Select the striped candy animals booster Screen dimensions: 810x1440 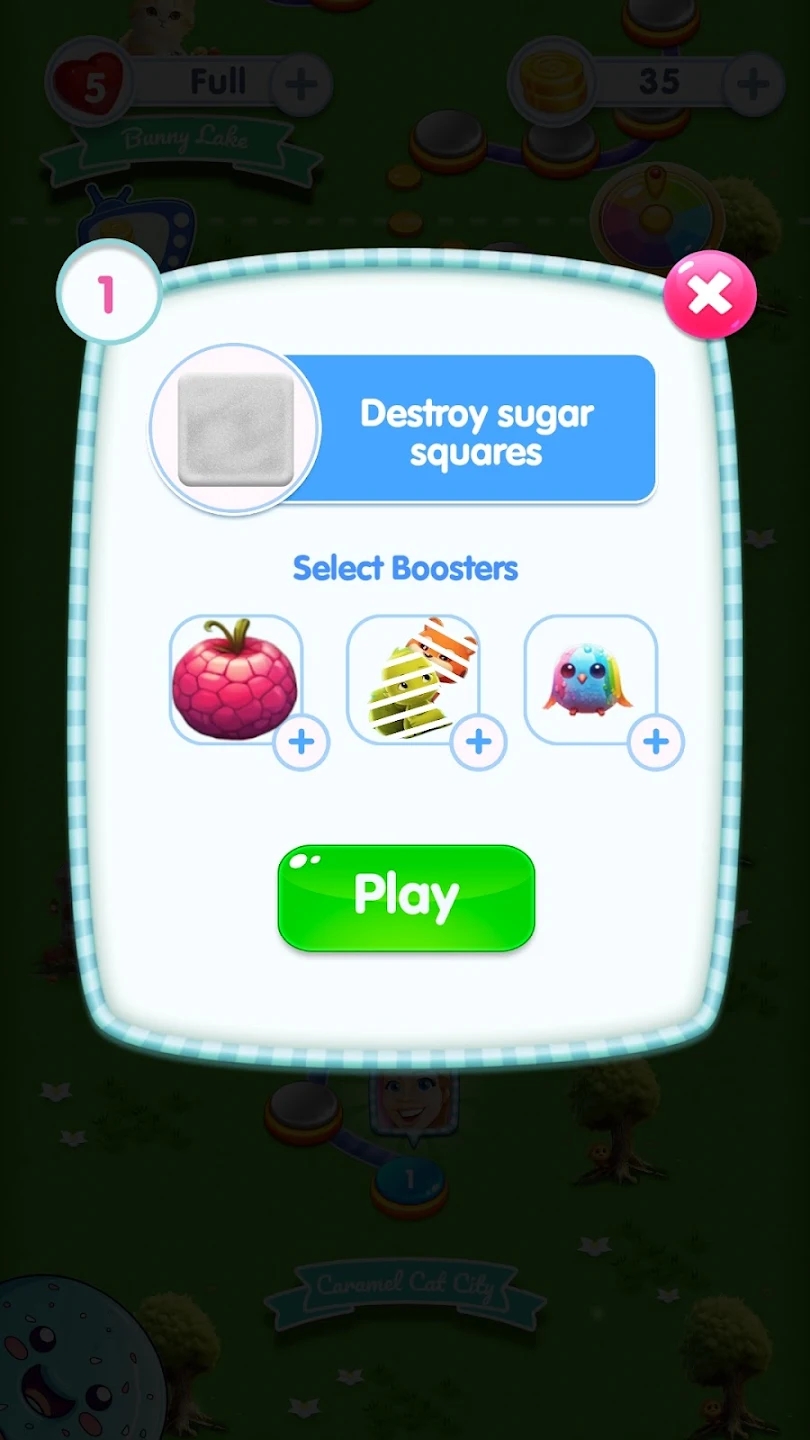(413, 680)
